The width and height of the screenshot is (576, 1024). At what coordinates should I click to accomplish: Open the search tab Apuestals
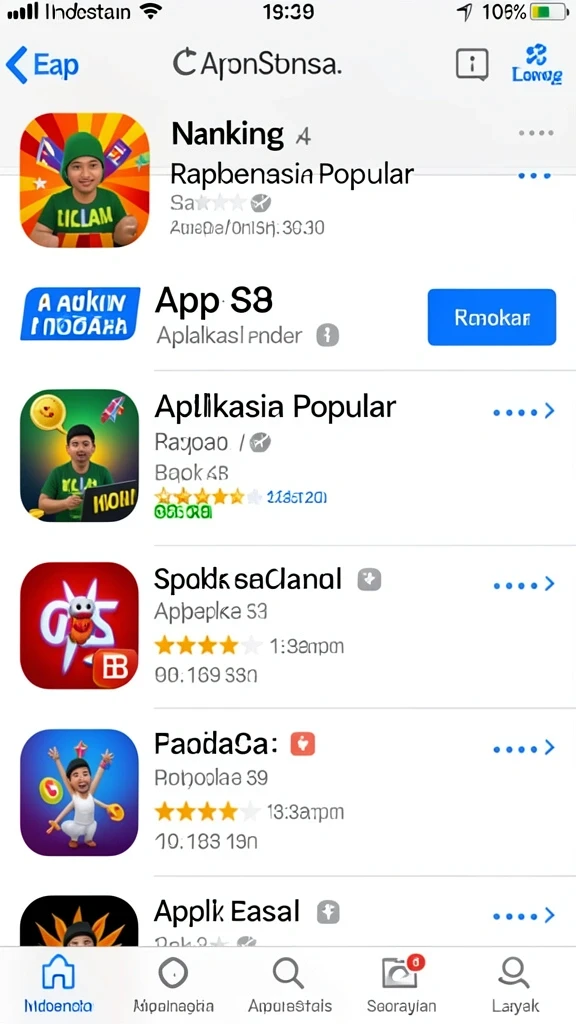pos(289,985)
